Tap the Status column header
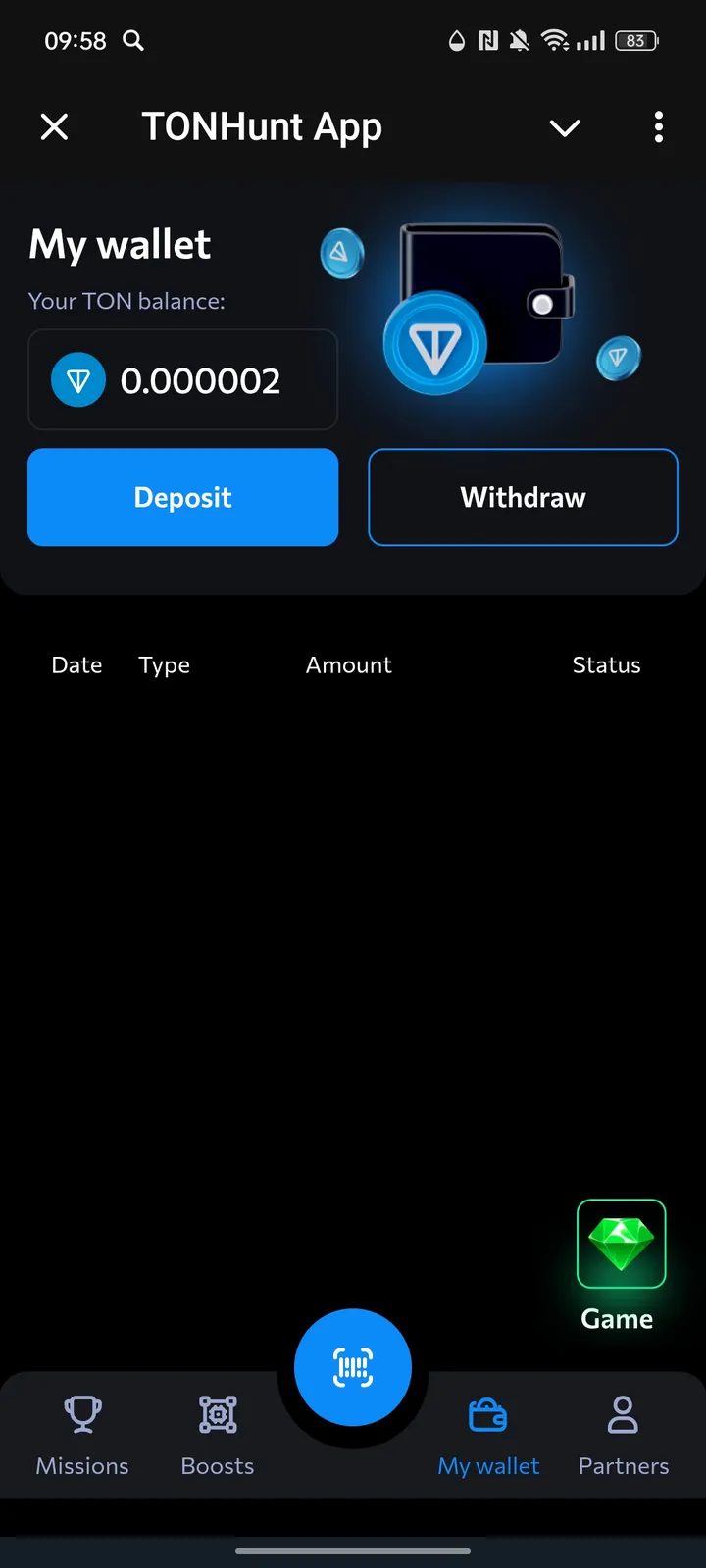This screenshot has width=706, height=1568. click(x=606, y=664)
